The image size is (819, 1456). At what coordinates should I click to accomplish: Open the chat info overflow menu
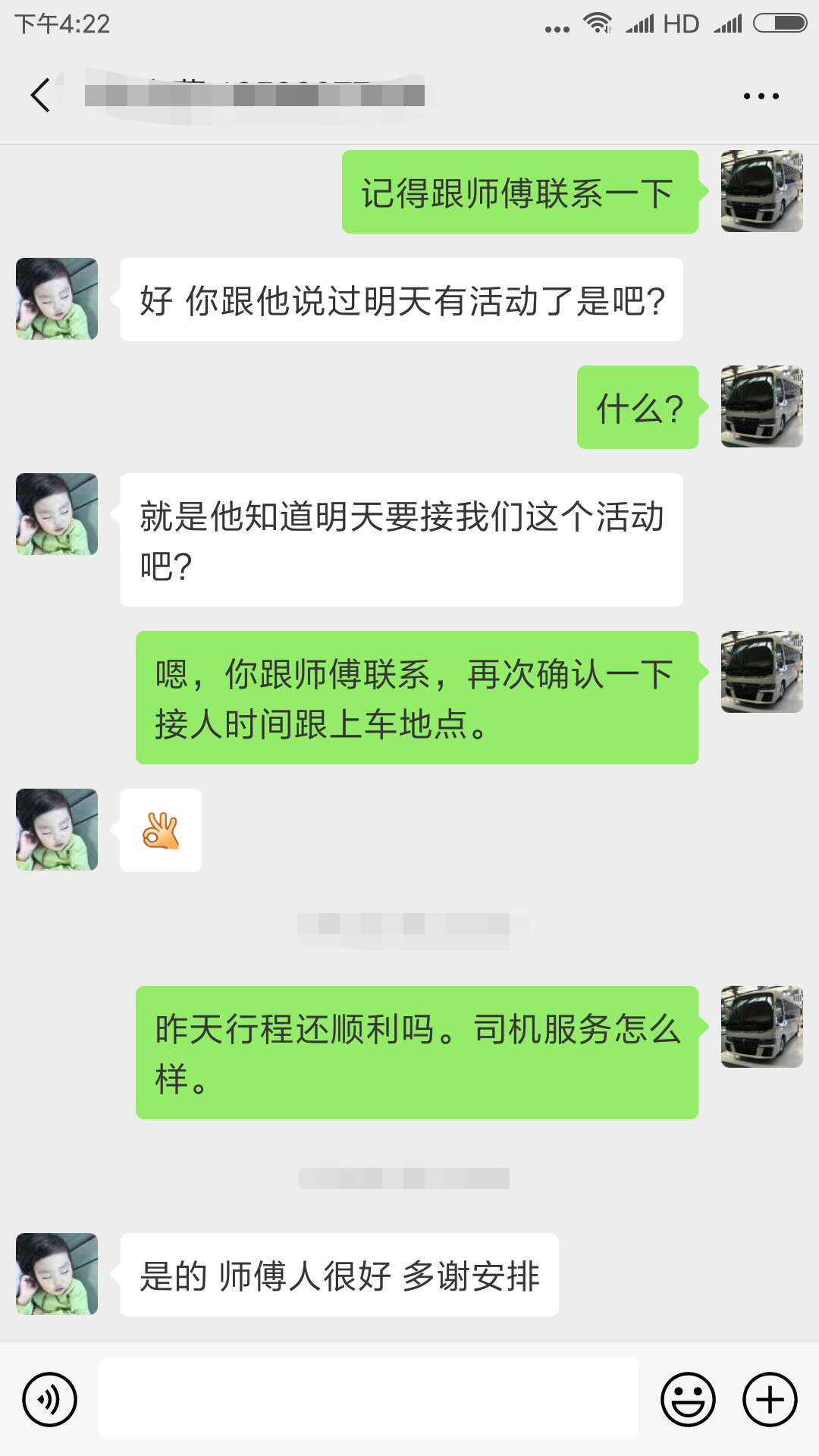[x=761, y=96]
